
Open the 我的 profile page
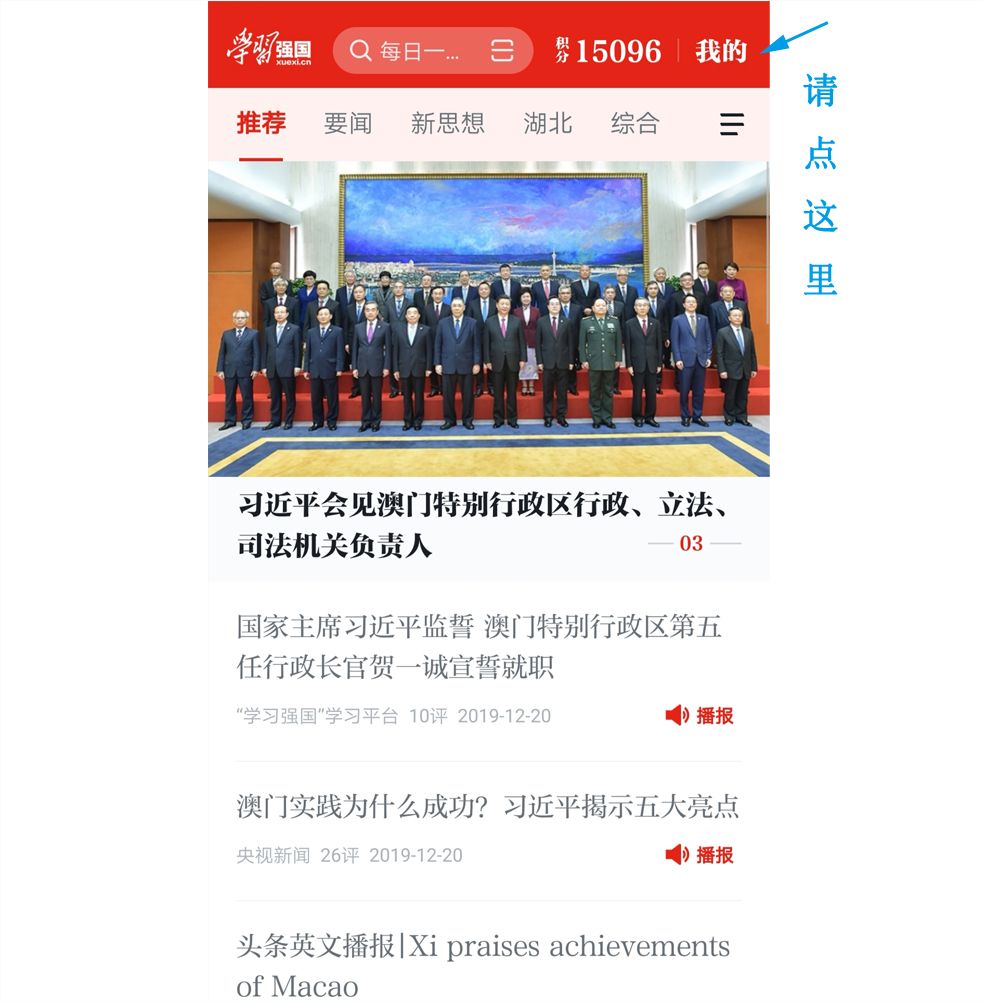tap(721, 51)
